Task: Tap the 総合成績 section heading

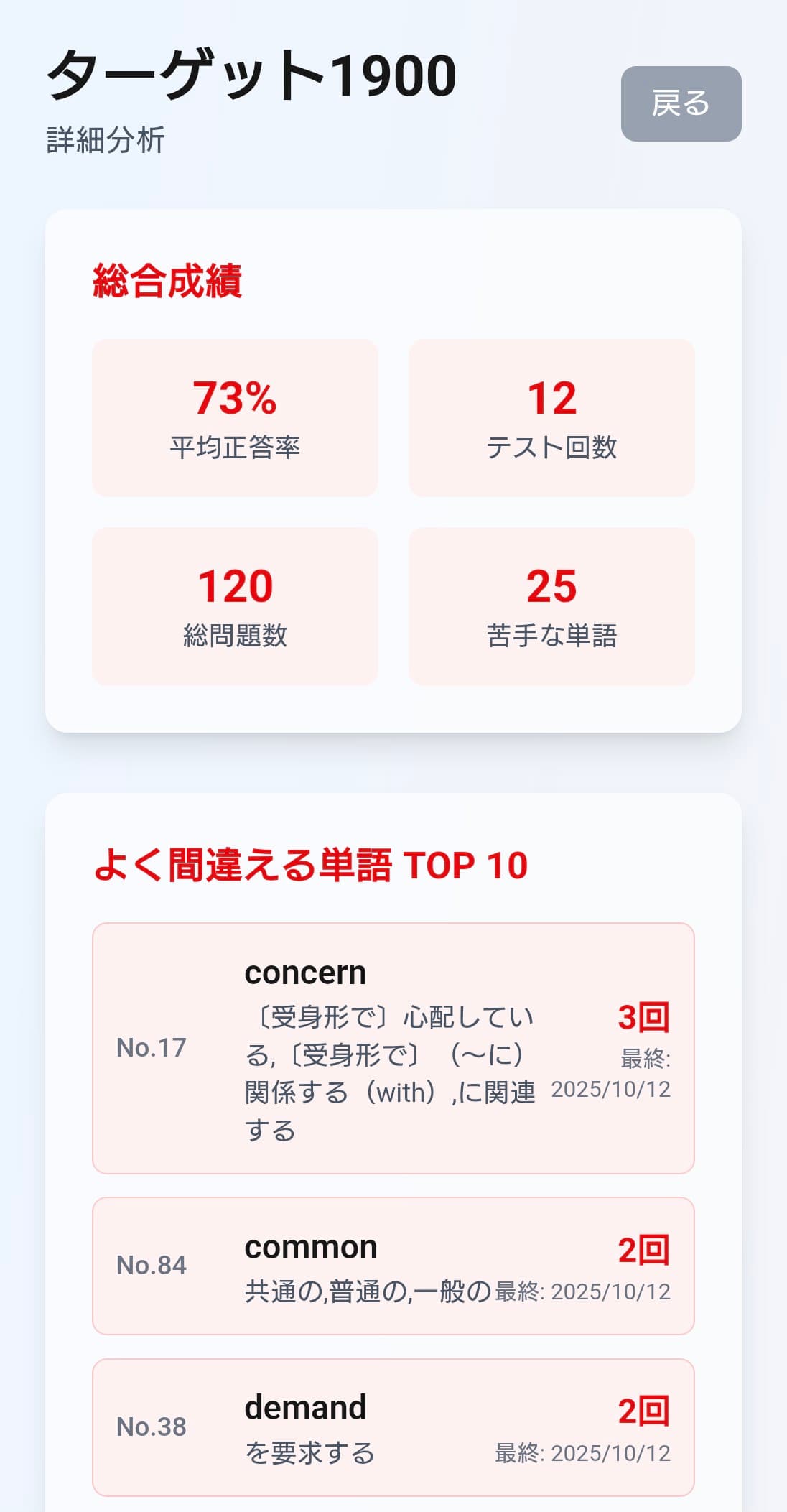Action: click(168, 282)
